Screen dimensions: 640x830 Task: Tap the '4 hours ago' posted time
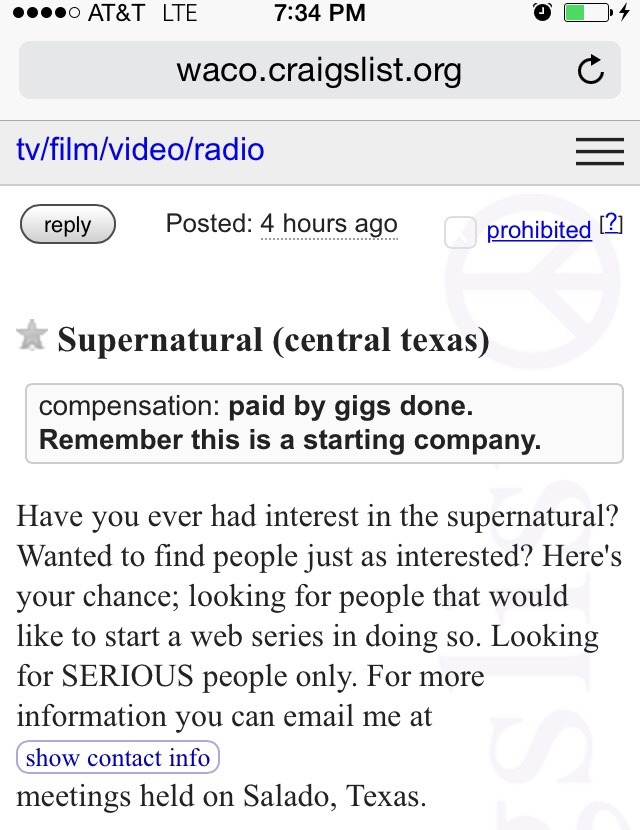point(329,224)
